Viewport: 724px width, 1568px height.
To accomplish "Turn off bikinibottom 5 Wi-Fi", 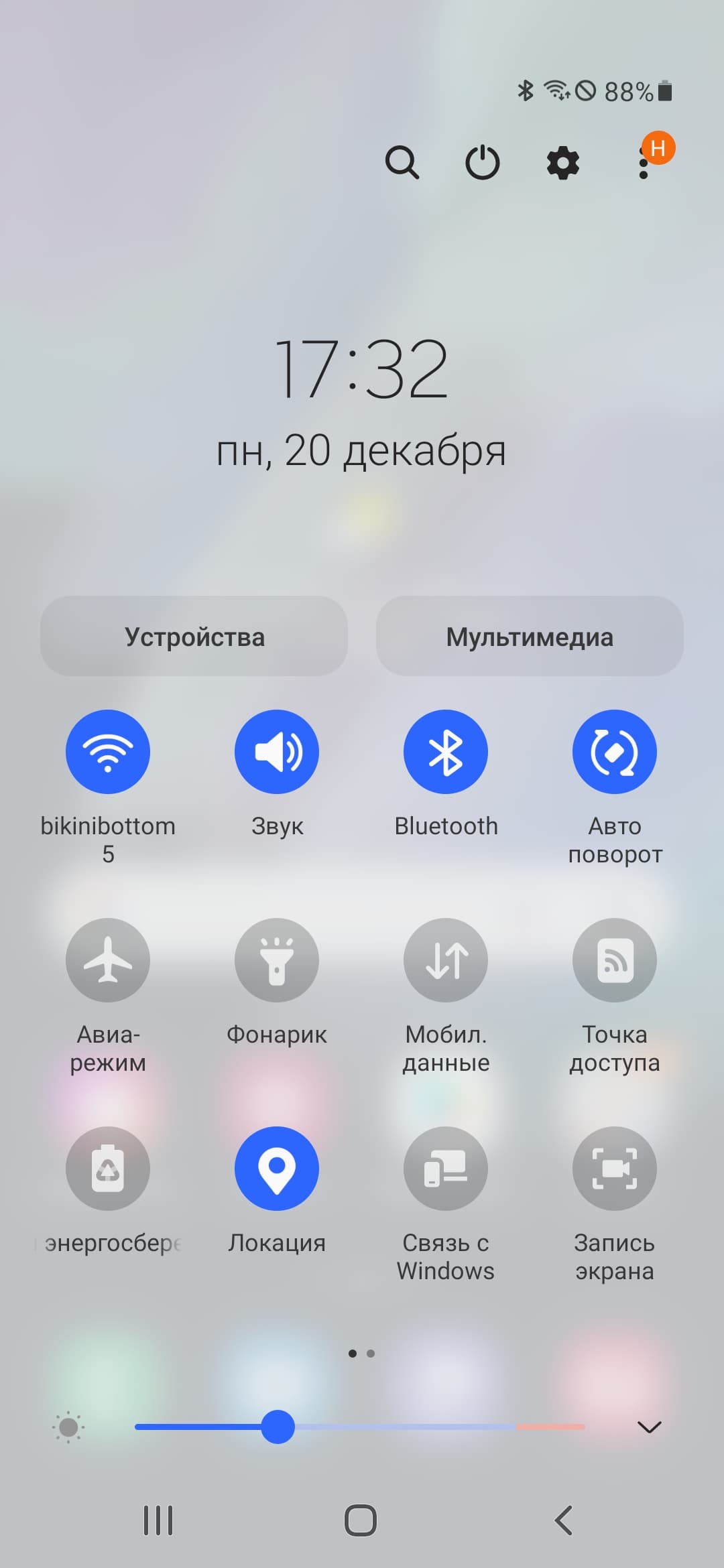I will click(x=108, y=752).
